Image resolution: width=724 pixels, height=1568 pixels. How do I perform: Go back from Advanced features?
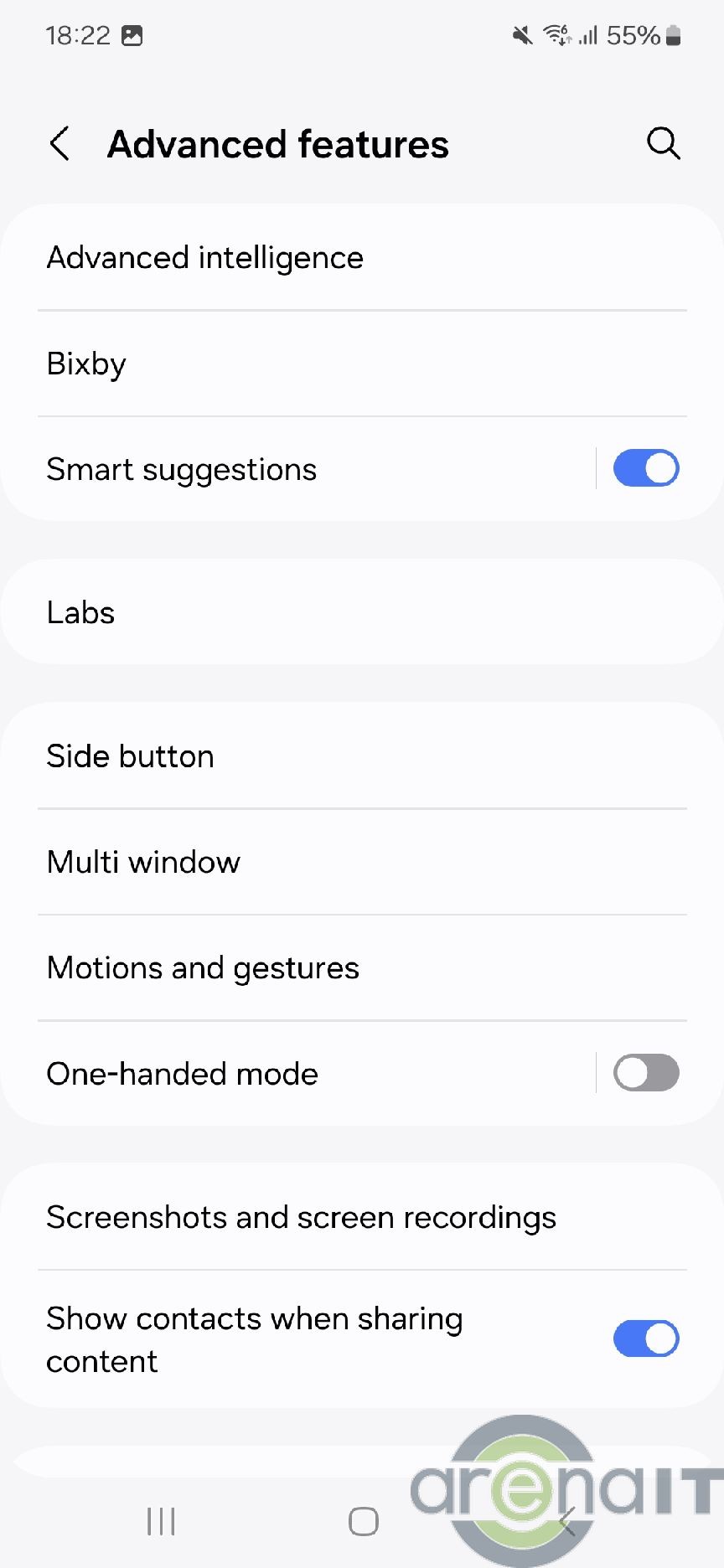point(59,144)
